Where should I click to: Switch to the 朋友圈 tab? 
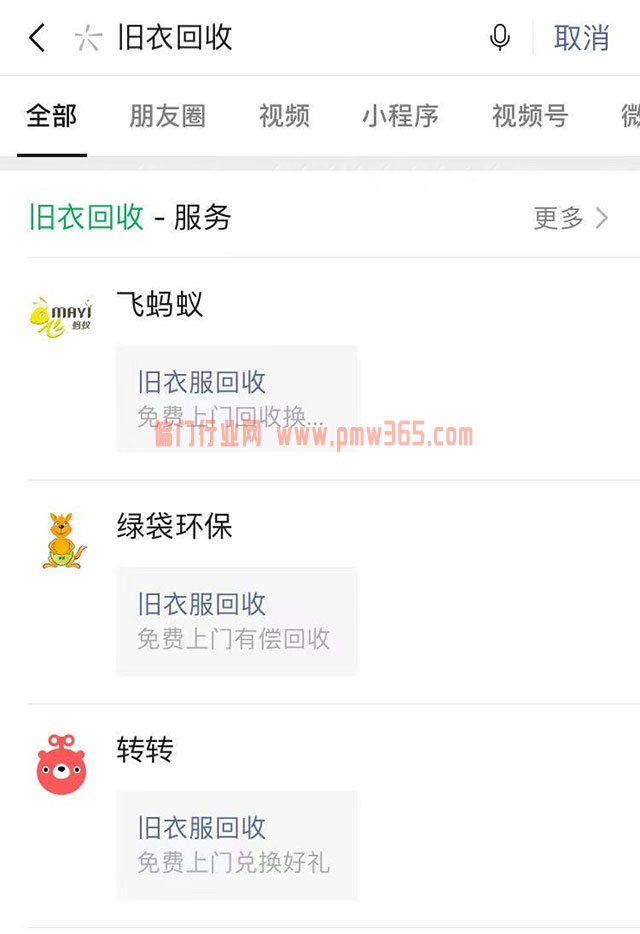pyautogui.click(x=167, y=116)
